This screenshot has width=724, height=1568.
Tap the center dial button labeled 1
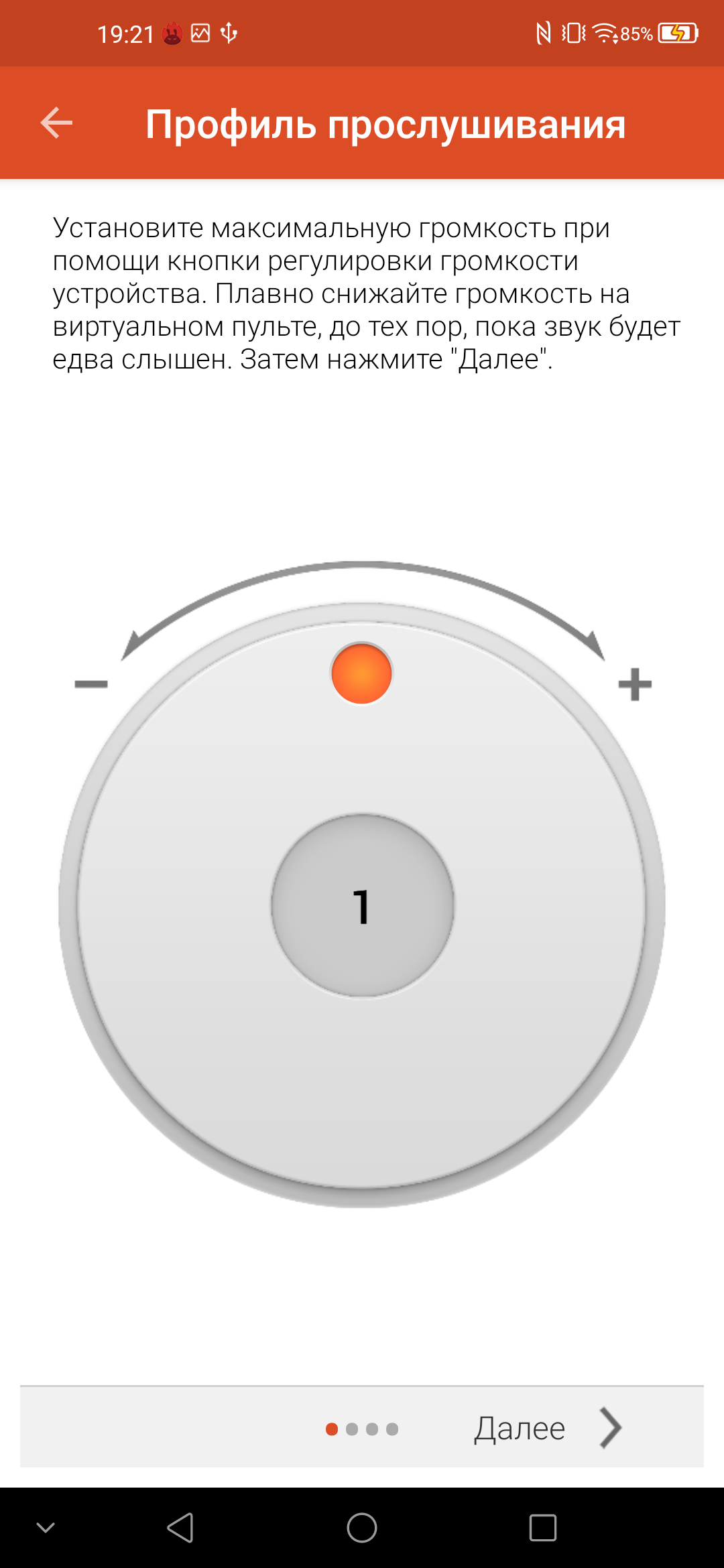coord(362,906)
